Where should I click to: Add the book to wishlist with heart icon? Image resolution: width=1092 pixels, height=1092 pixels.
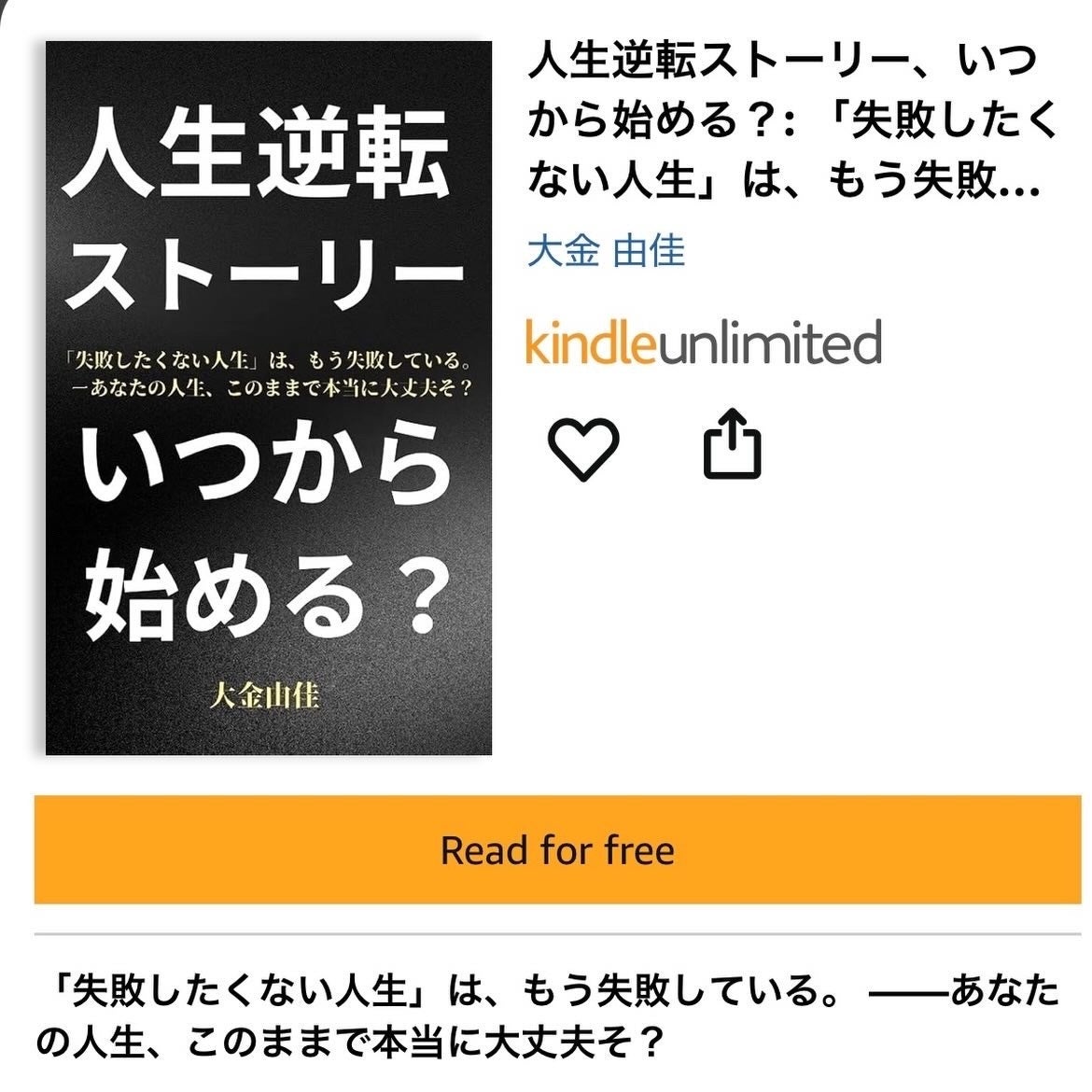click(582, 447)
